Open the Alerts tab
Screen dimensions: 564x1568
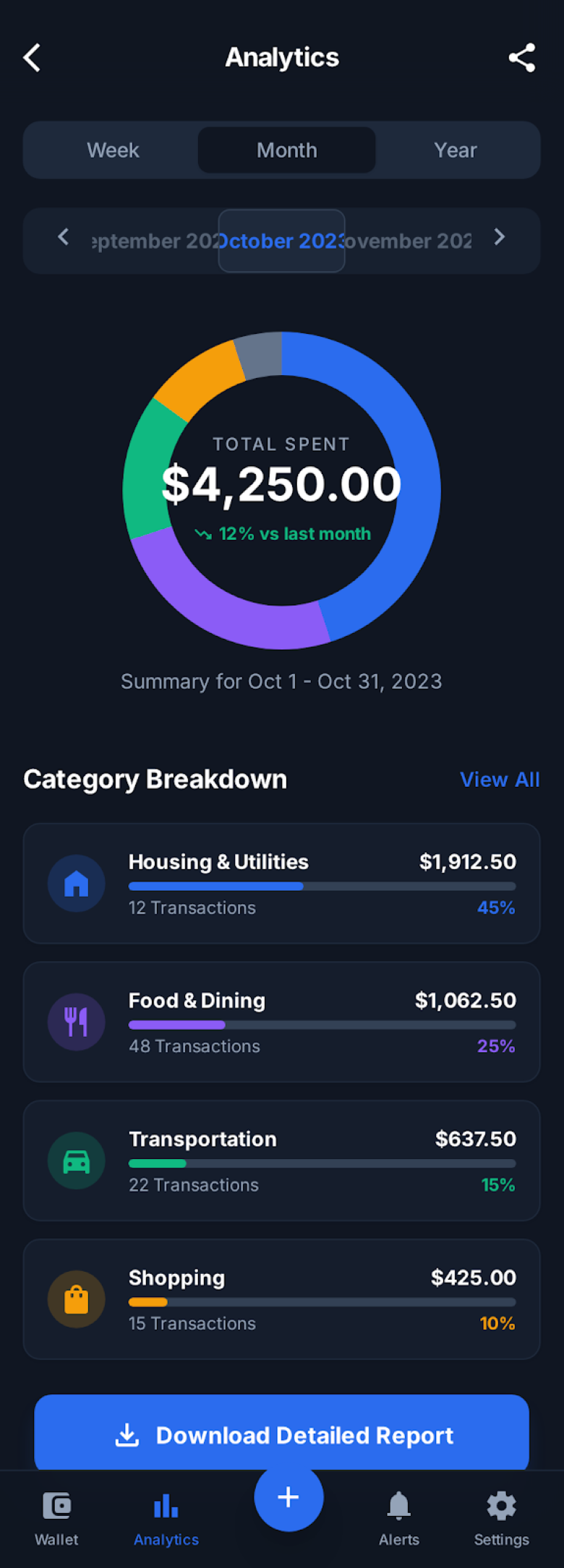(x=399, y=1517)
